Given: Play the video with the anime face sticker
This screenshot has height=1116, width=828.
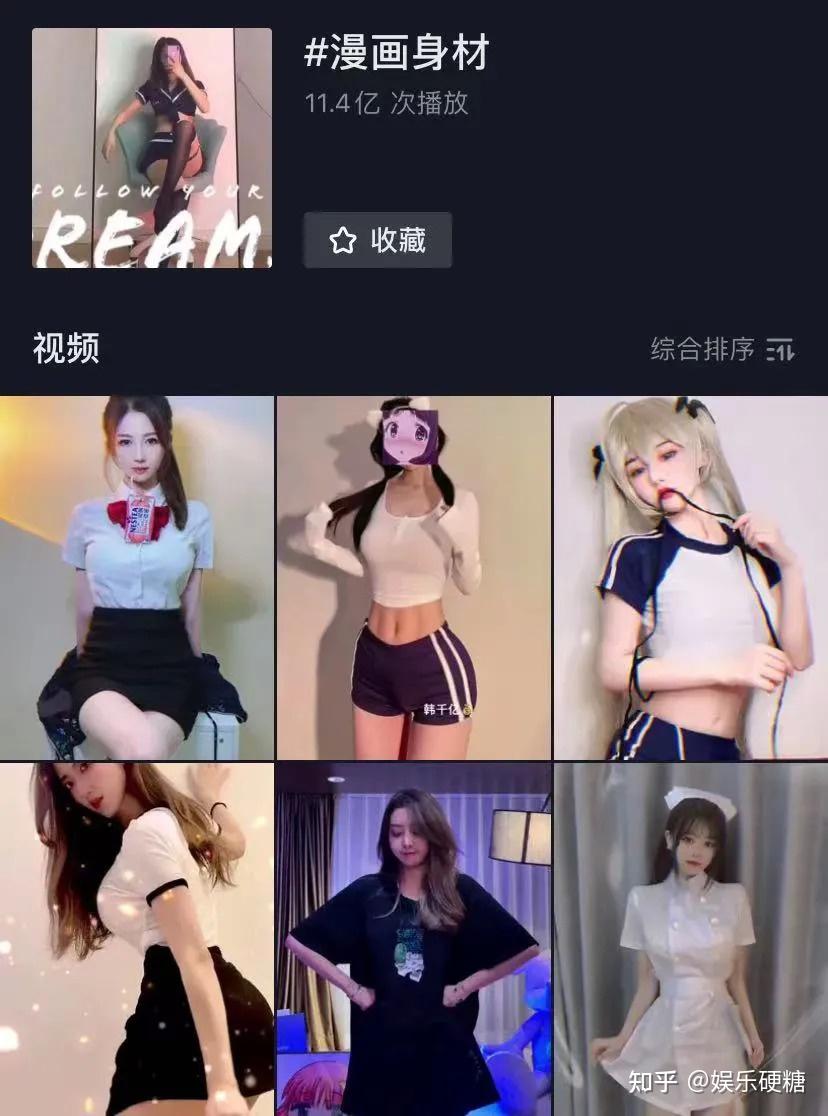Looking at the screenshot, I should (x=413, y=577).
